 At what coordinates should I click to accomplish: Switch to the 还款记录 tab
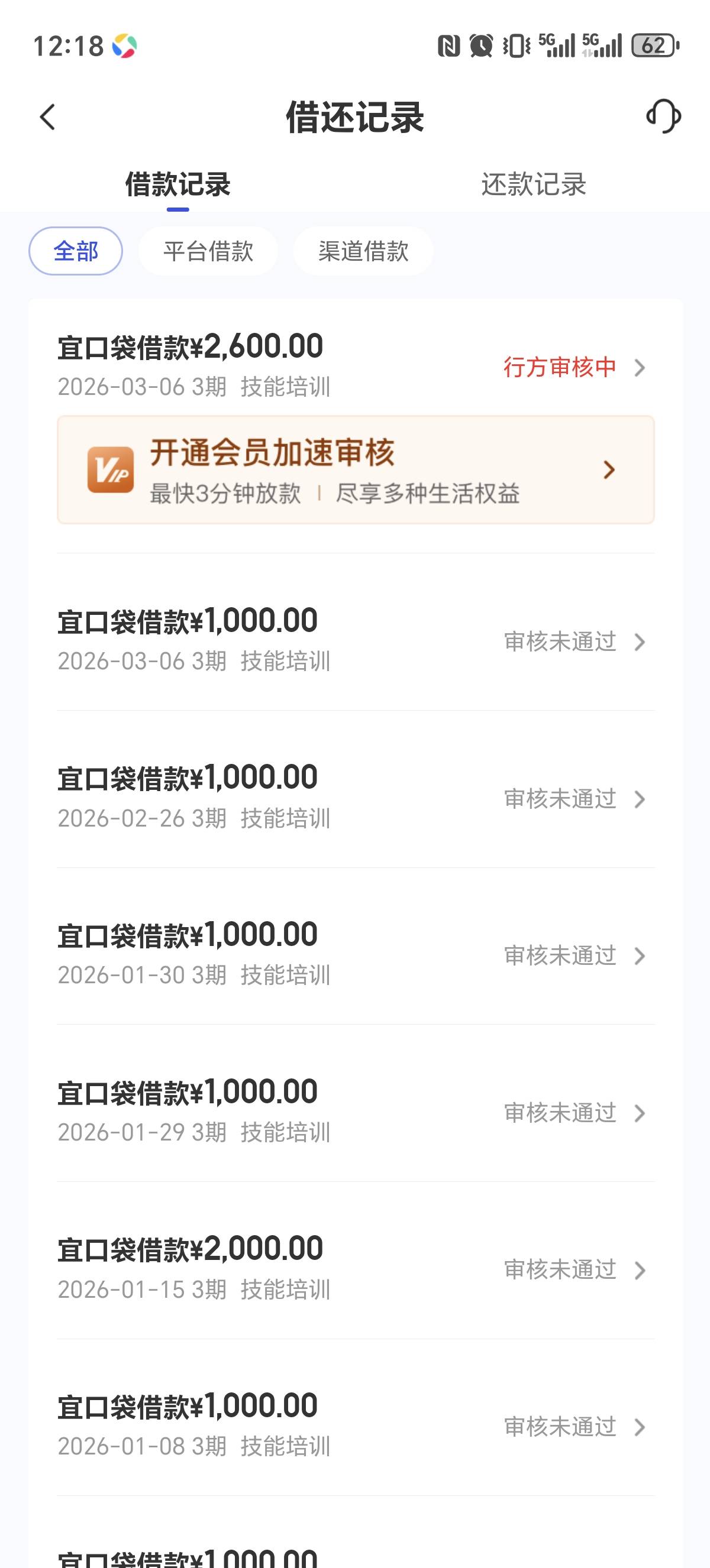pyautogui.click(x=534, y=184)
